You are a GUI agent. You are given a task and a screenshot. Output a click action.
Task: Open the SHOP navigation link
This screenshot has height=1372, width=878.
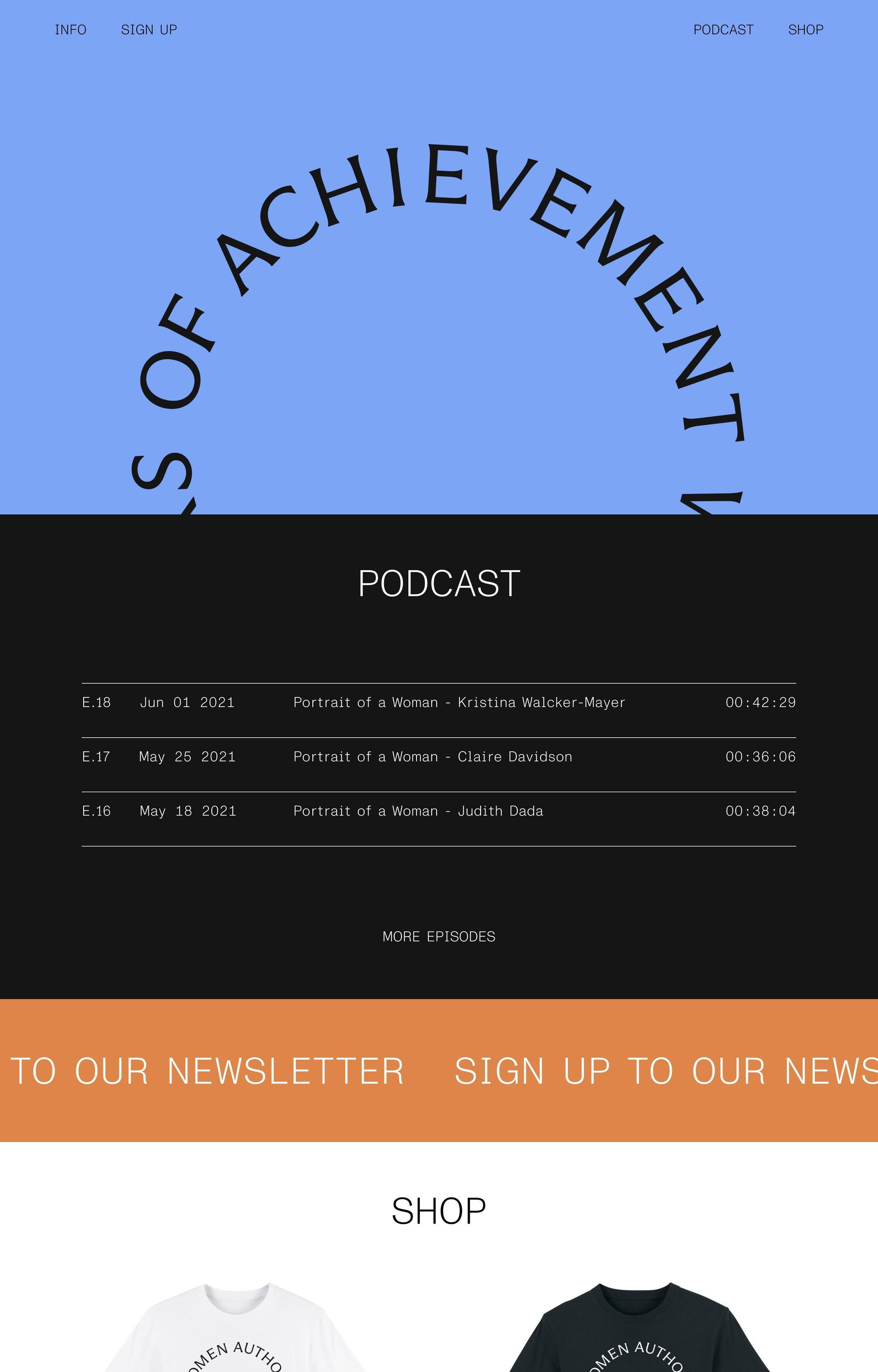805,30
